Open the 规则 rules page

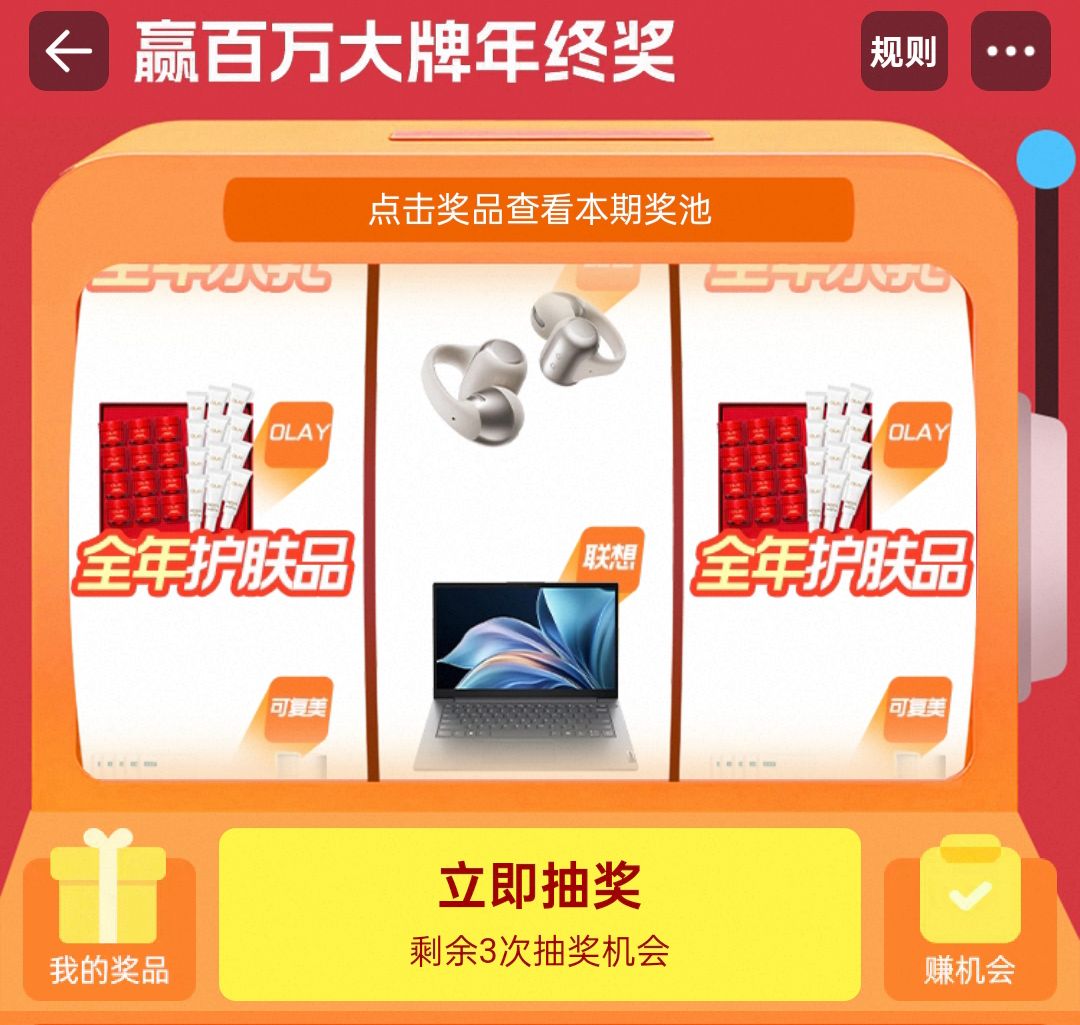click(x=904, y=51)
